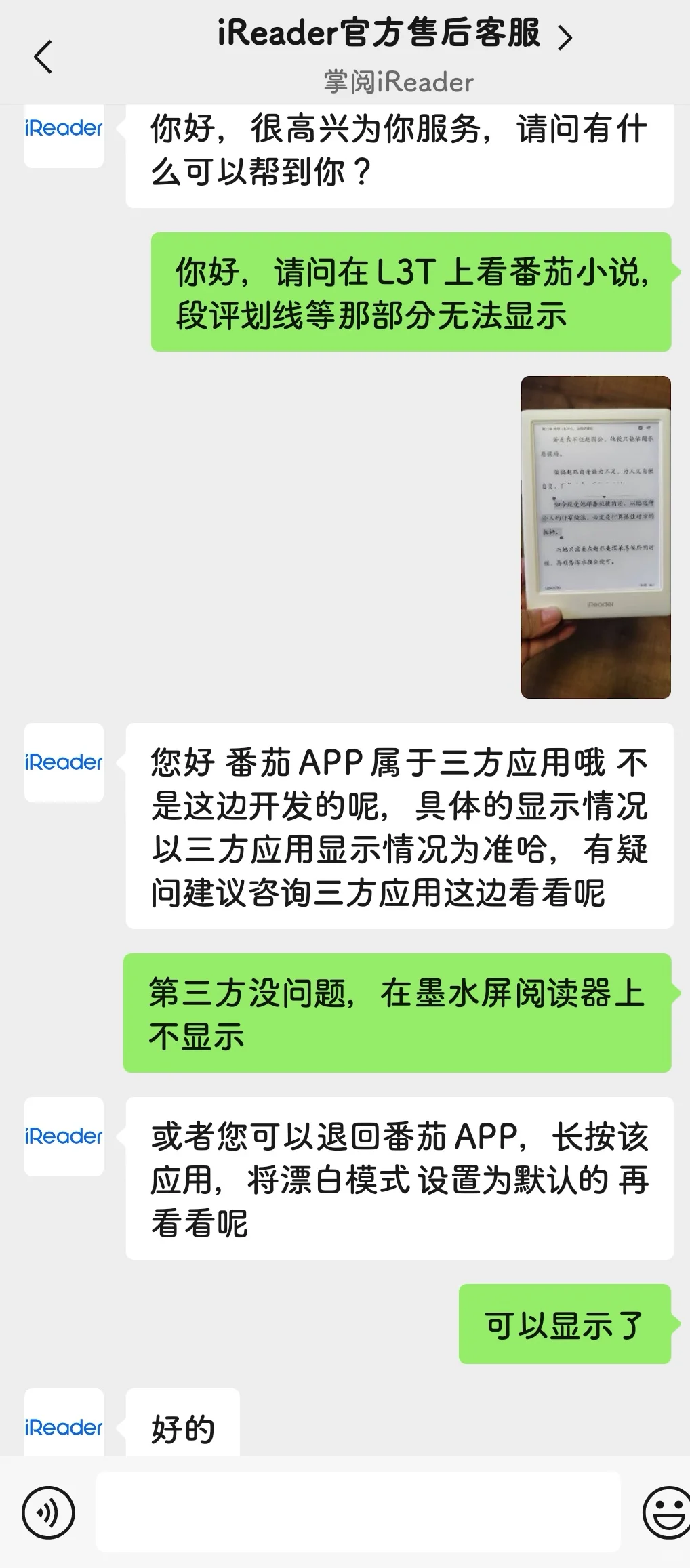Open the emoji picker

(667, 1512)
